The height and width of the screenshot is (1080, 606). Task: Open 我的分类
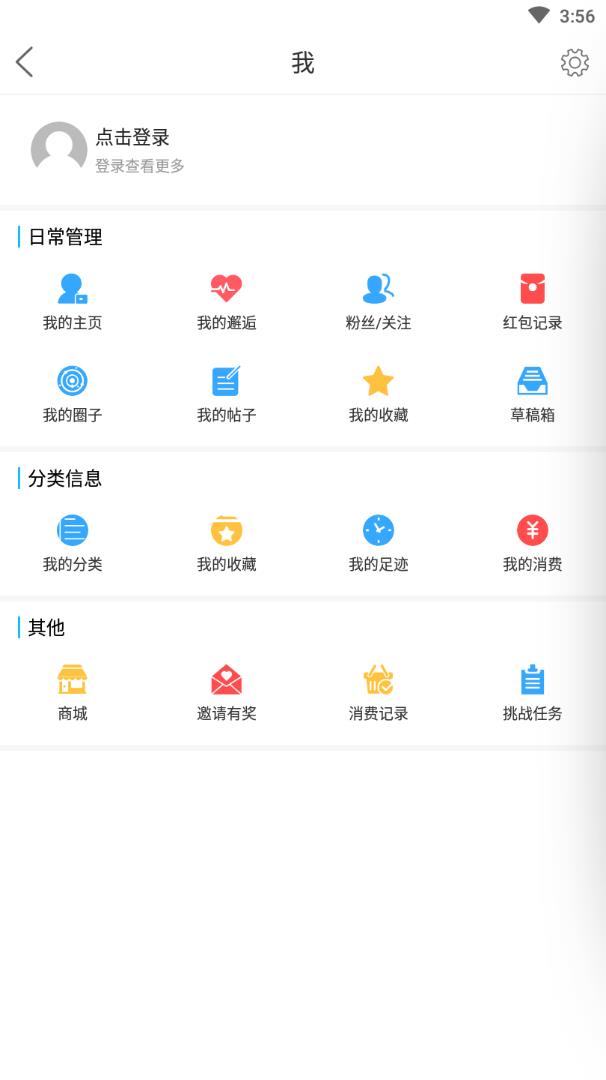tap(72, 542)
